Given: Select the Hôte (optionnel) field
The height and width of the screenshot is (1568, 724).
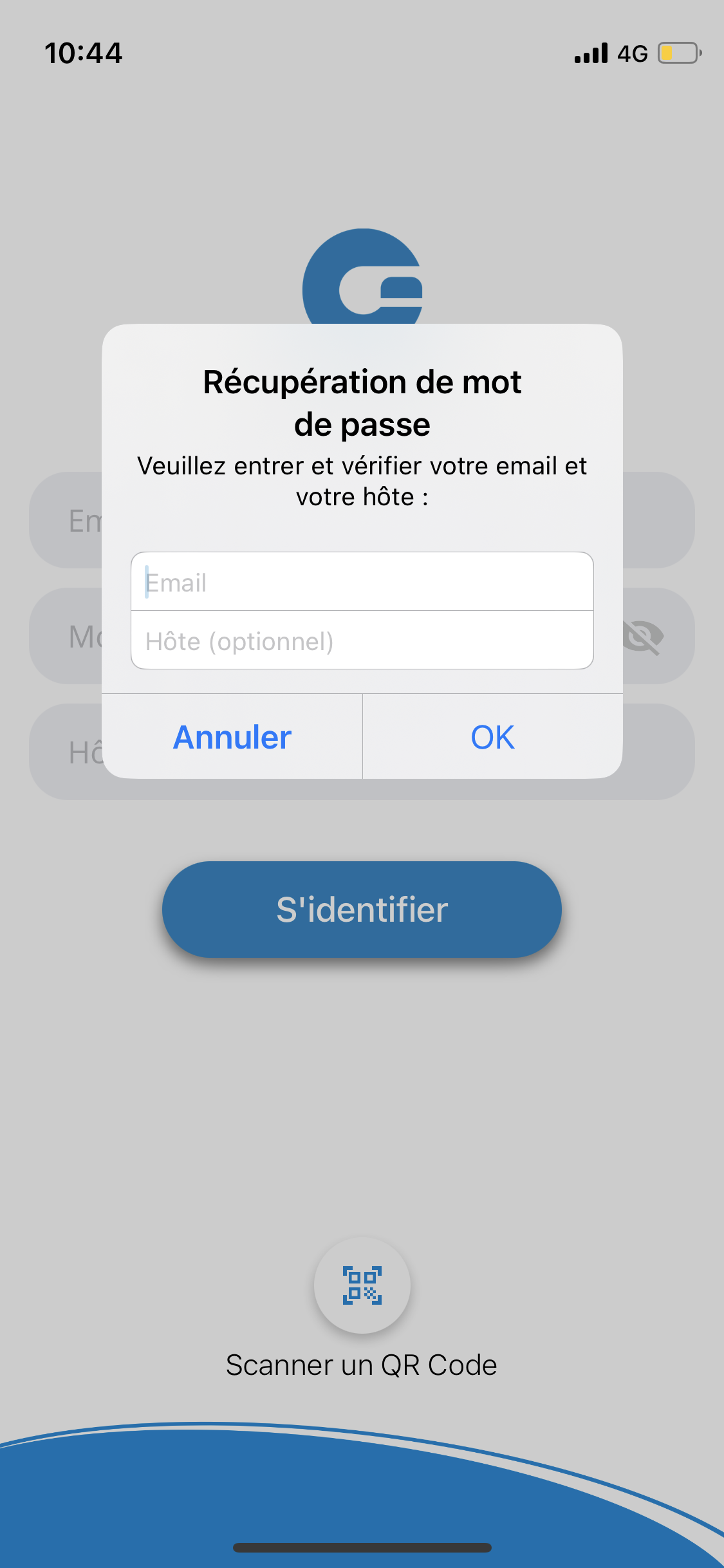Looking at the screenshot, I should pyautogui.click(x=362, y=640).
